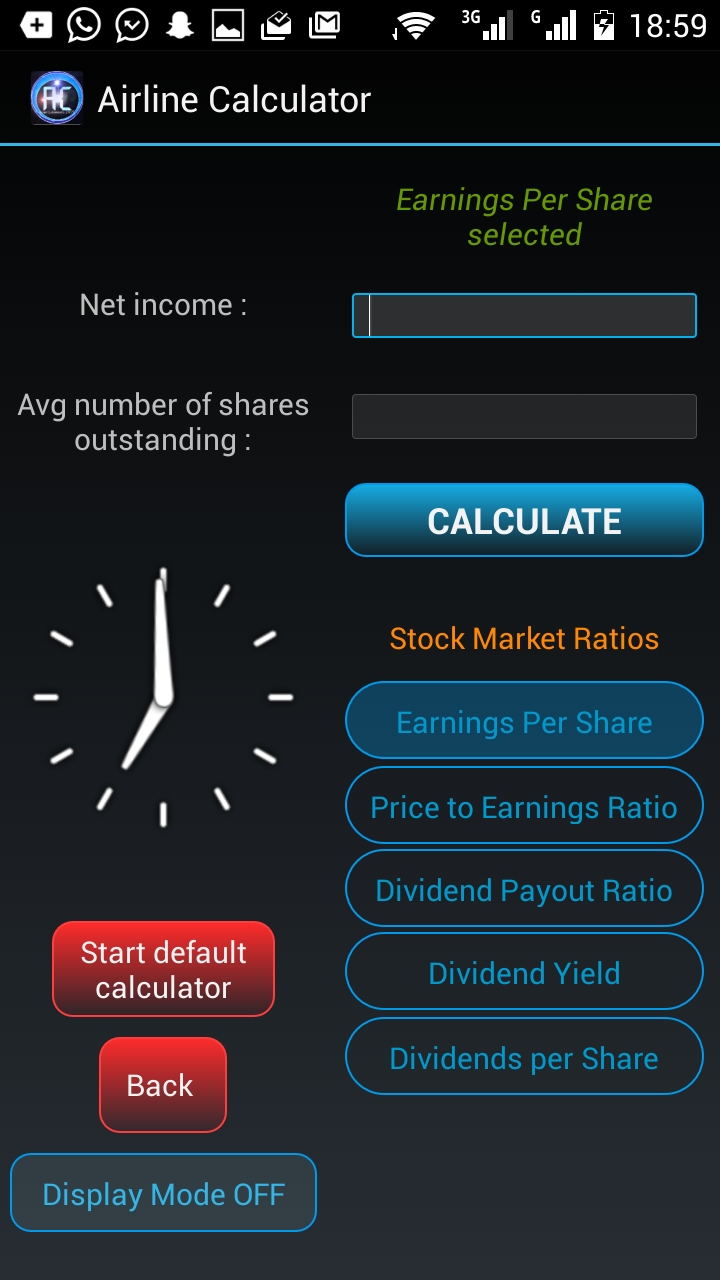The height and width of the screenshot is (1280, 720).
Task: Choose Dividend Payout Ratio
Action: tap(523, 888)
